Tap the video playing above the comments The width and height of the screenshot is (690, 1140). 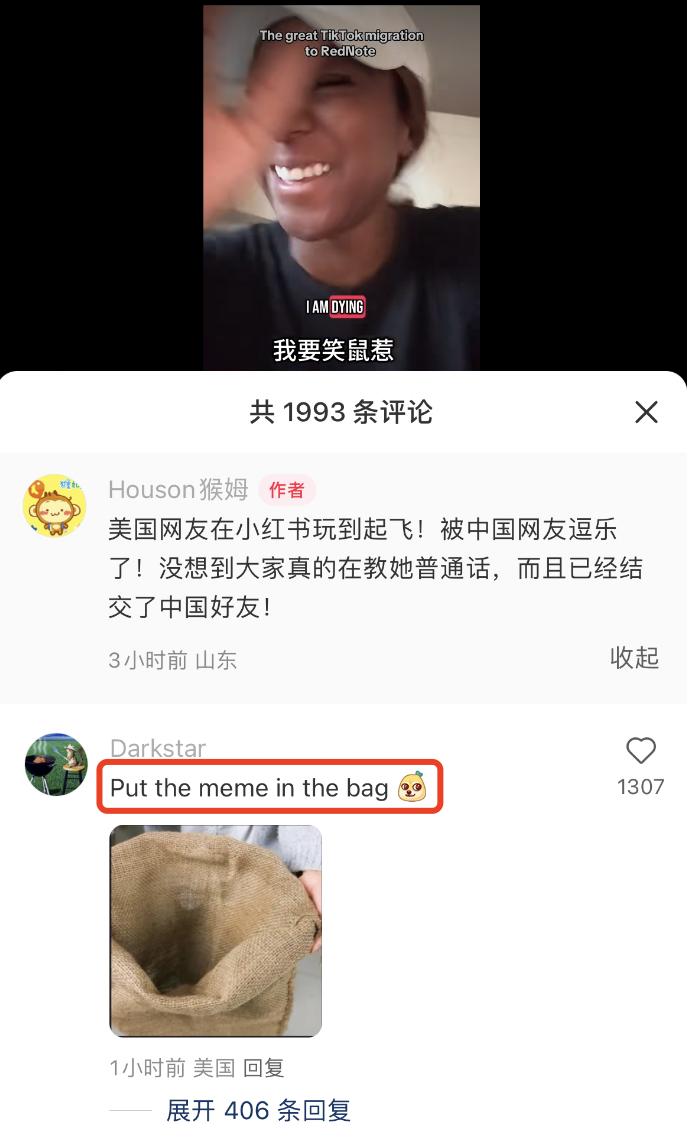(x=341, y=185)
